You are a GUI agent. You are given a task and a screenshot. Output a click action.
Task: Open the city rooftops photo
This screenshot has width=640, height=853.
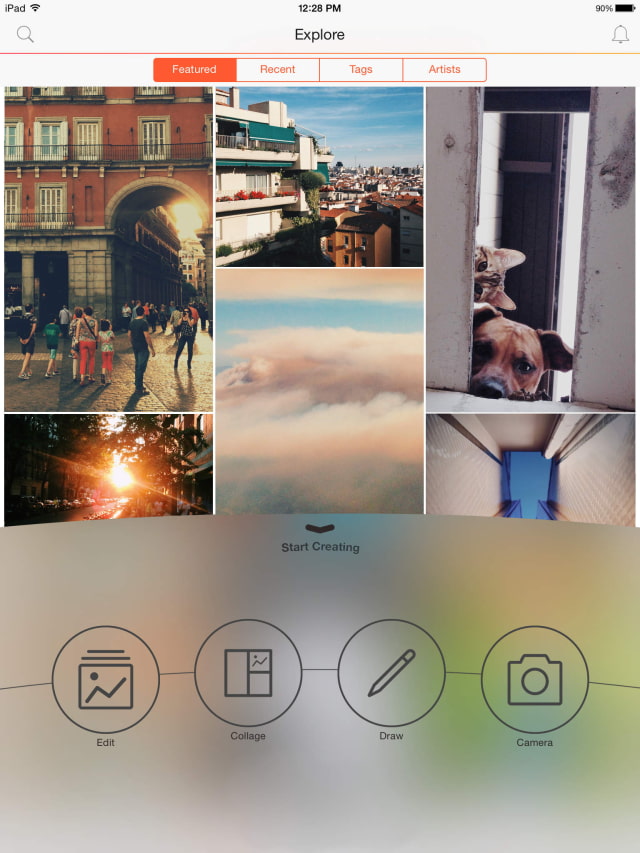point(319,175)
